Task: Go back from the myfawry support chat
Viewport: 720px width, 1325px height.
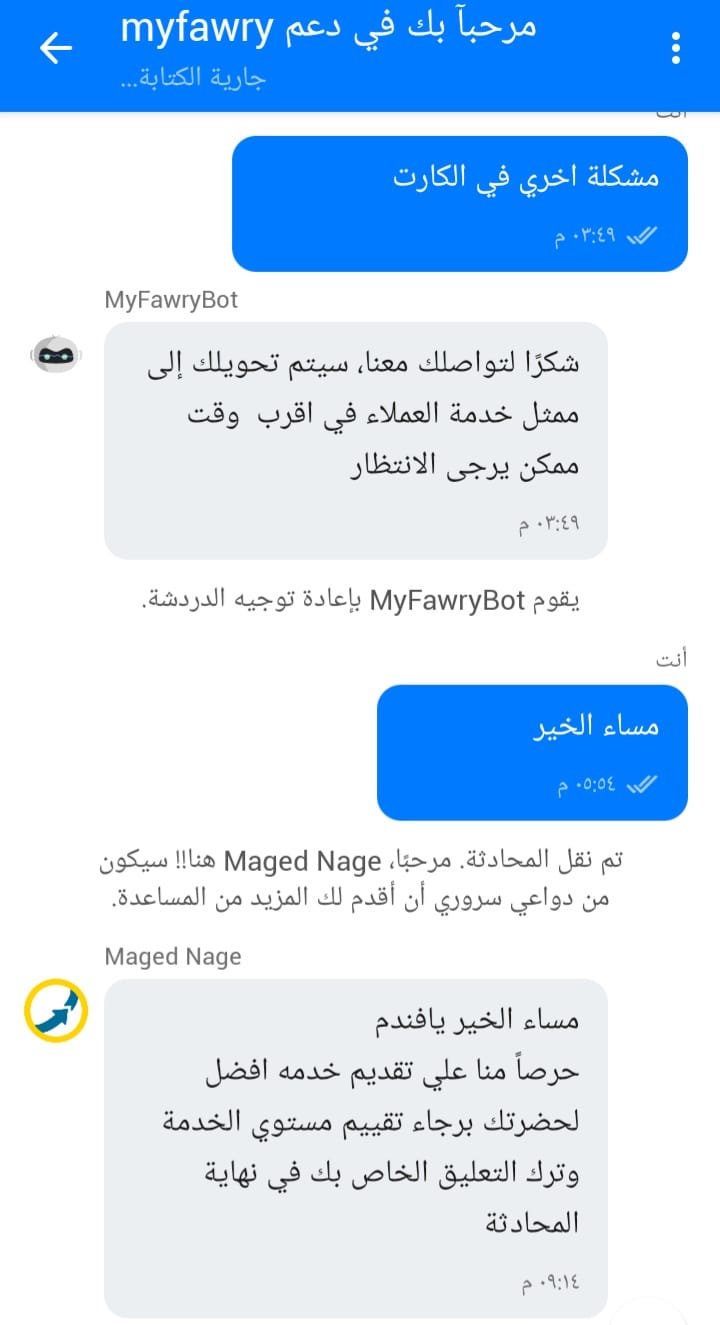Action: pyautogui.click(x=56, y=48)
